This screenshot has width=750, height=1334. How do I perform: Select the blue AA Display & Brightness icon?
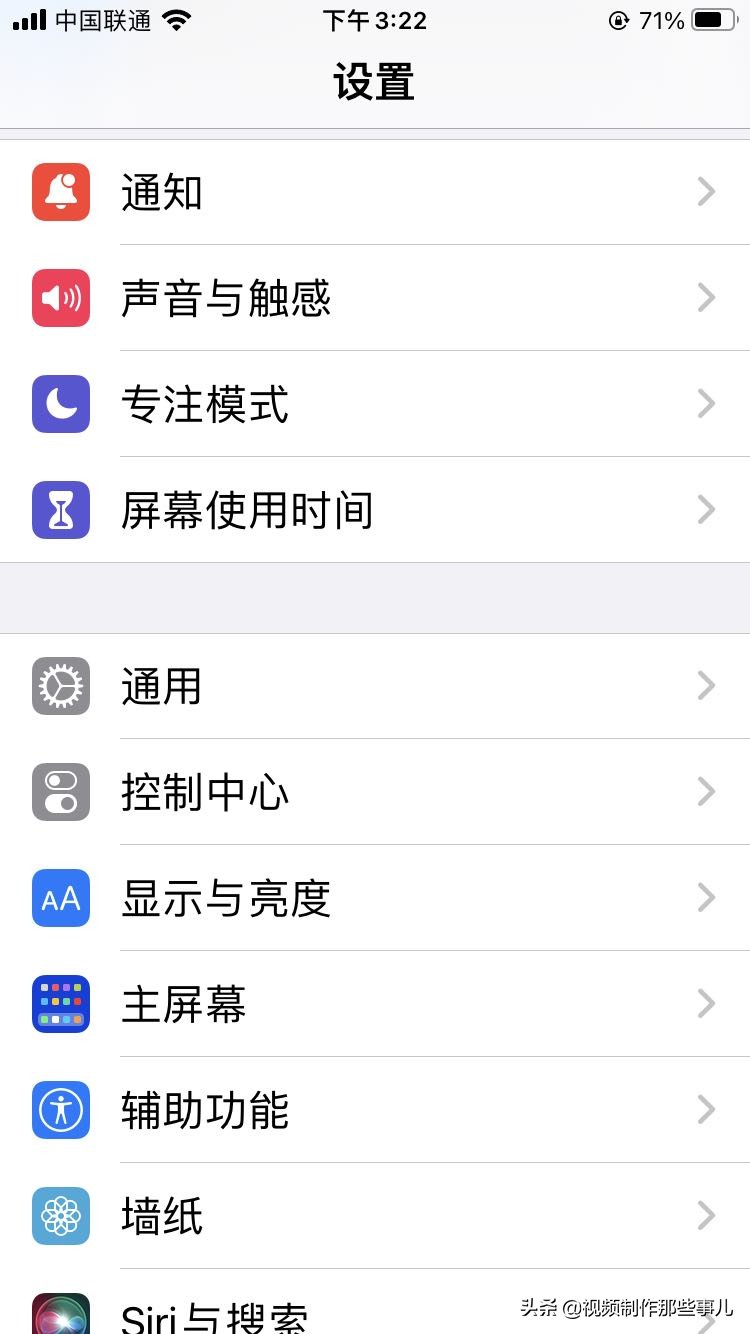(61, 898)
